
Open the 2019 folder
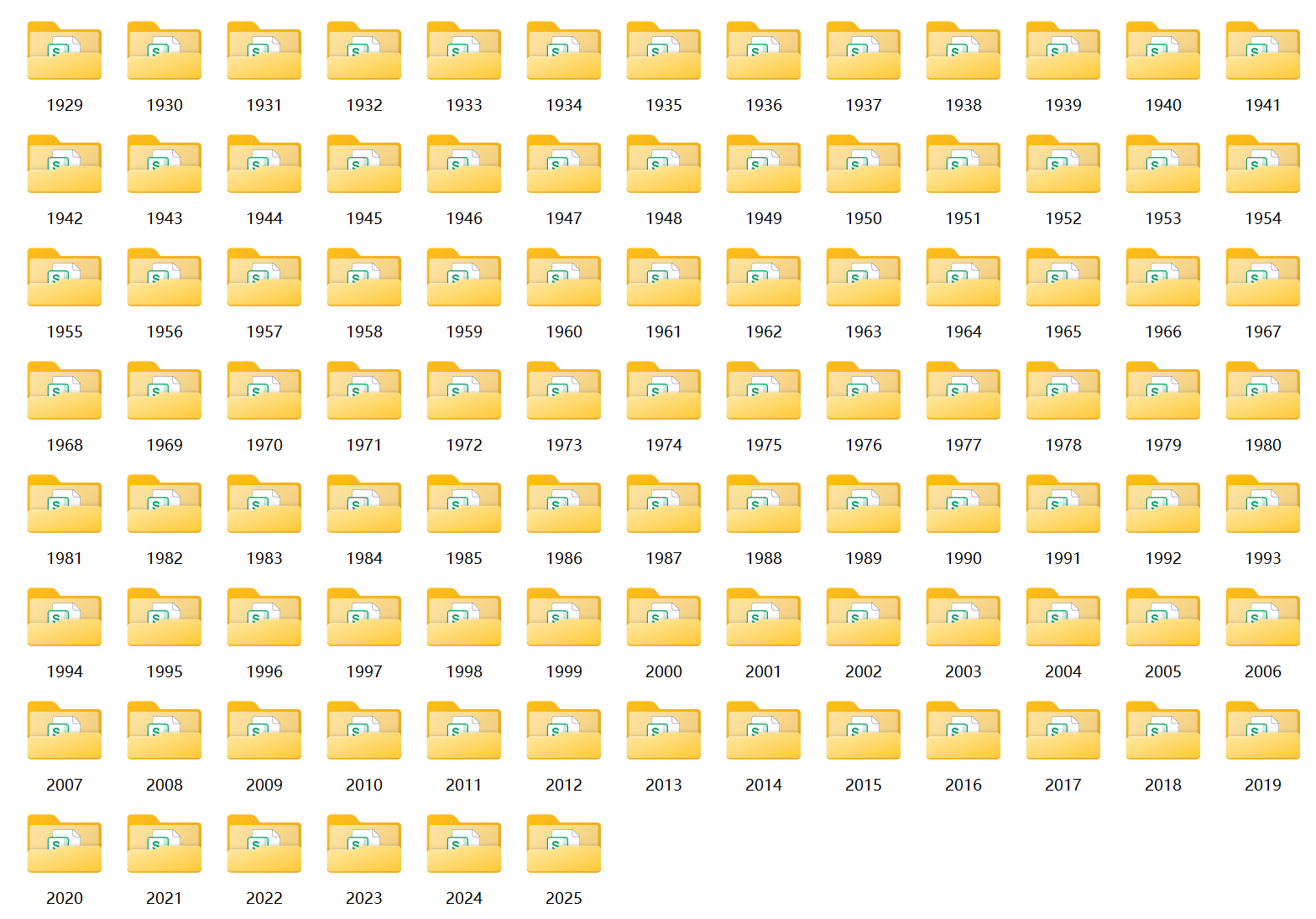[x=1262, y=733]
